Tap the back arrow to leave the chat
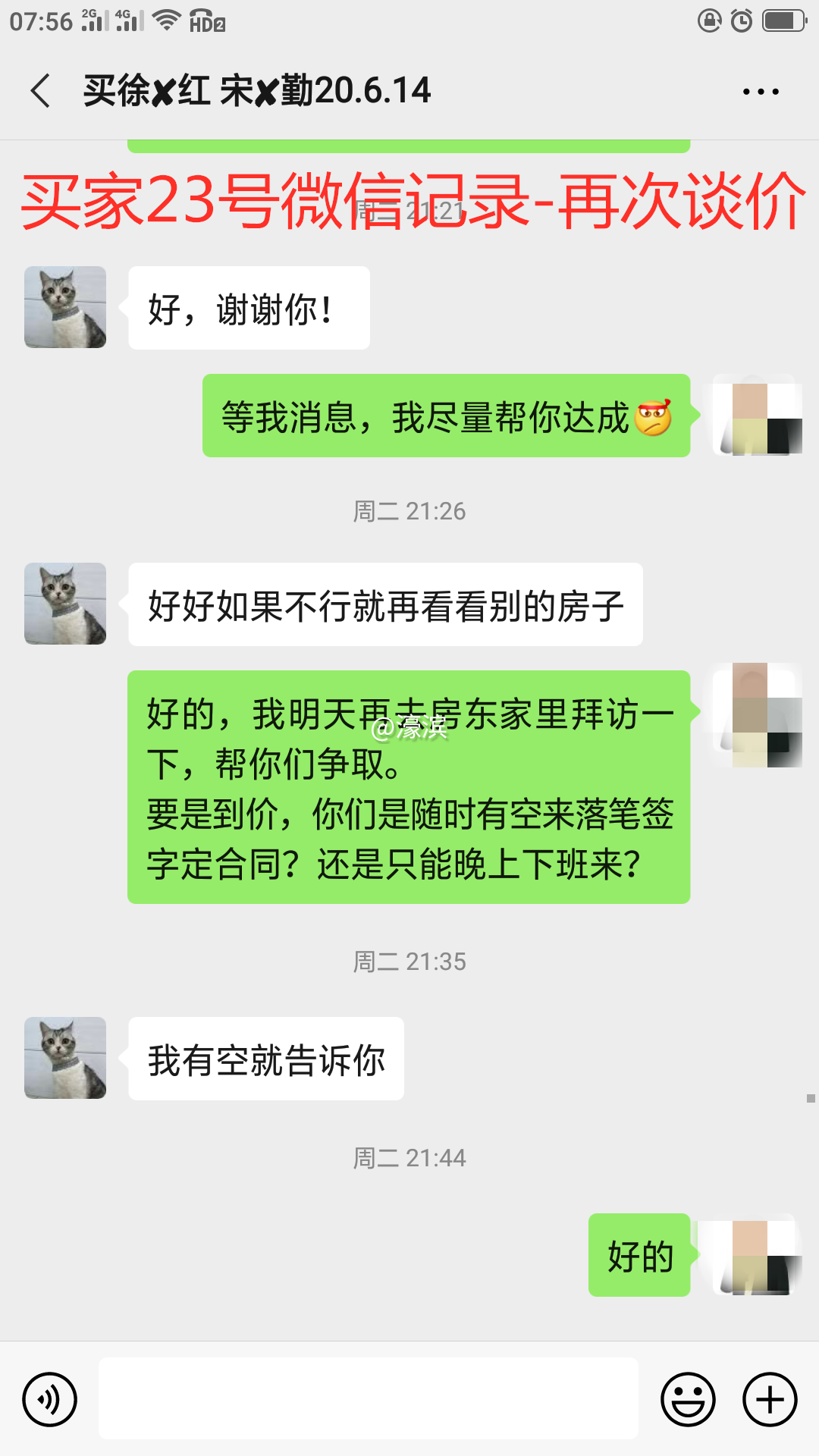The width and height of the screenshot is (819, 1456). (39, 89)
